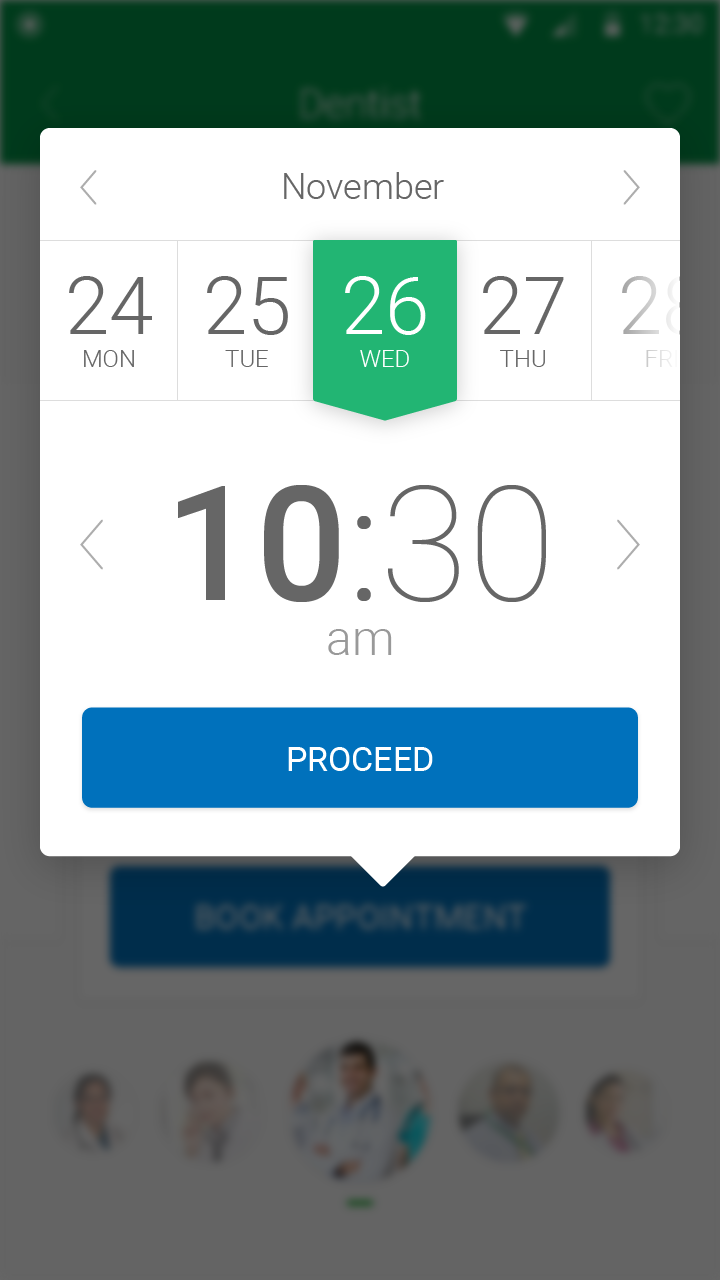Viewport: 720px width, 1280px height.
Task: Select Monday the 24th
Action: [x=109, y=320]
